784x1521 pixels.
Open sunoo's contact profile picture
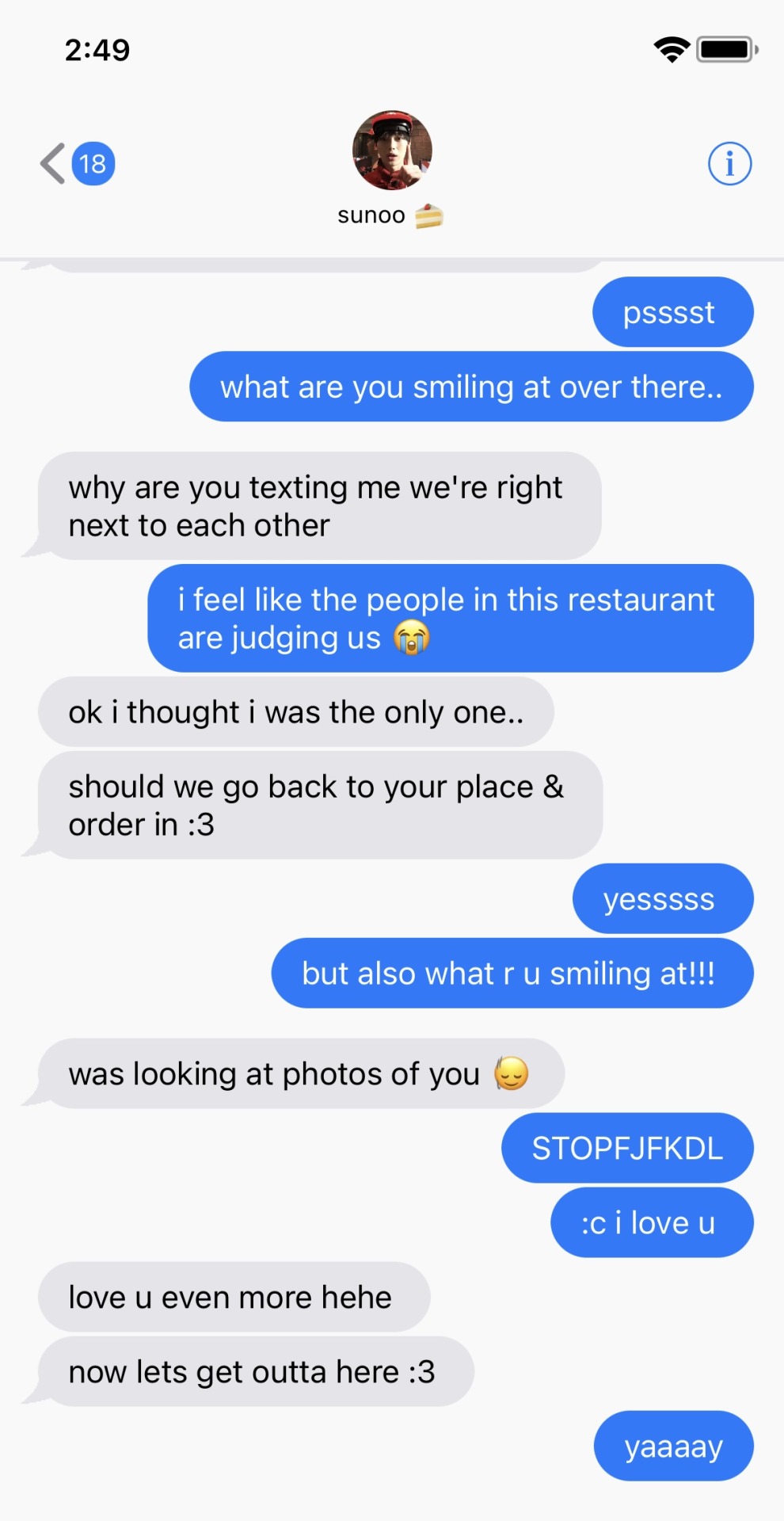(392, 151)
